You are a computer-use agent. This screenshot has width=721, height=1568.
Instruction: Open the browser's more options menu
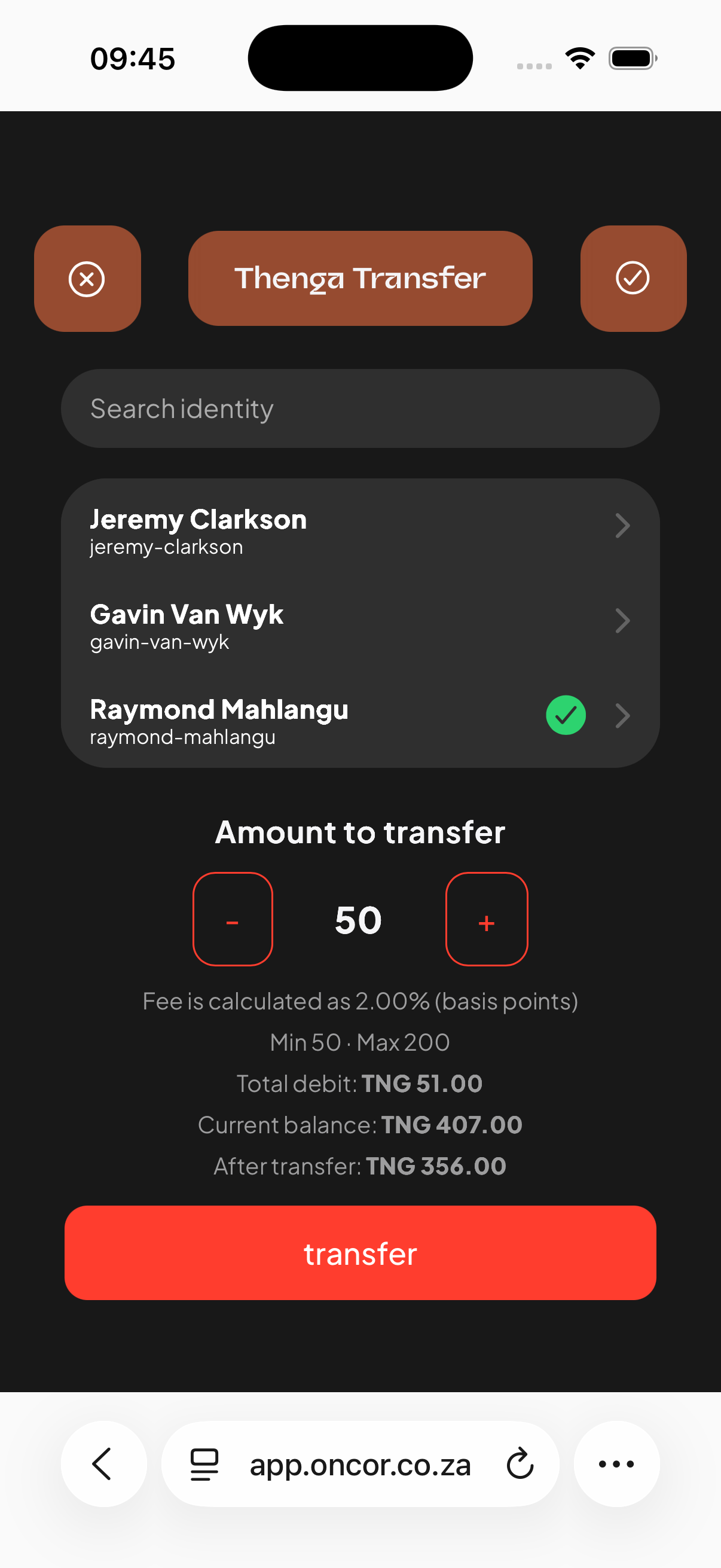click(616, 1464)
